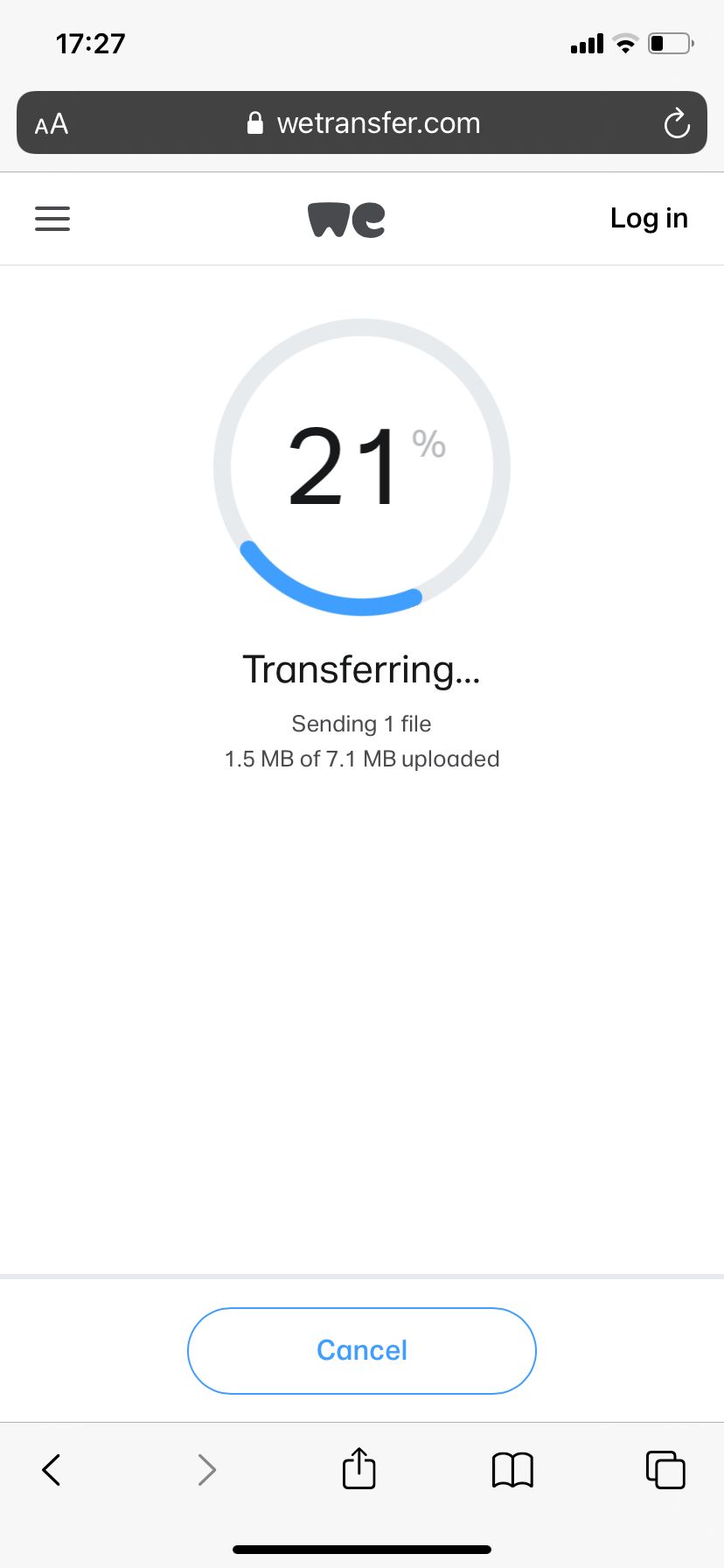Screen dimensions: 724x1568
Task: Open the Safari share sheet
Action: pos(359,1469)
